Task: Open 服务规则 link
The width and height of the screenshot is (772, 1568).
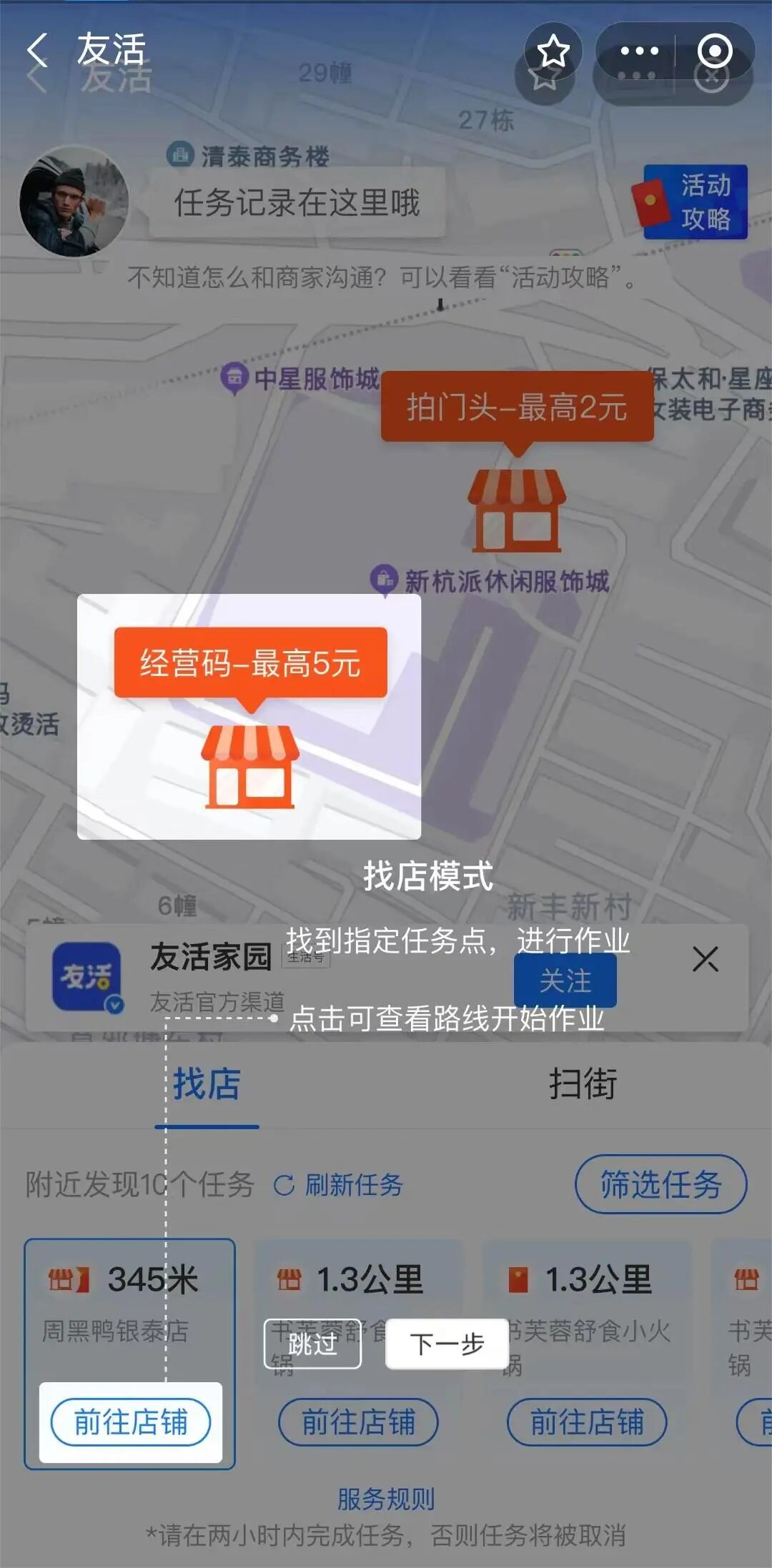Action: (386, 1499)
